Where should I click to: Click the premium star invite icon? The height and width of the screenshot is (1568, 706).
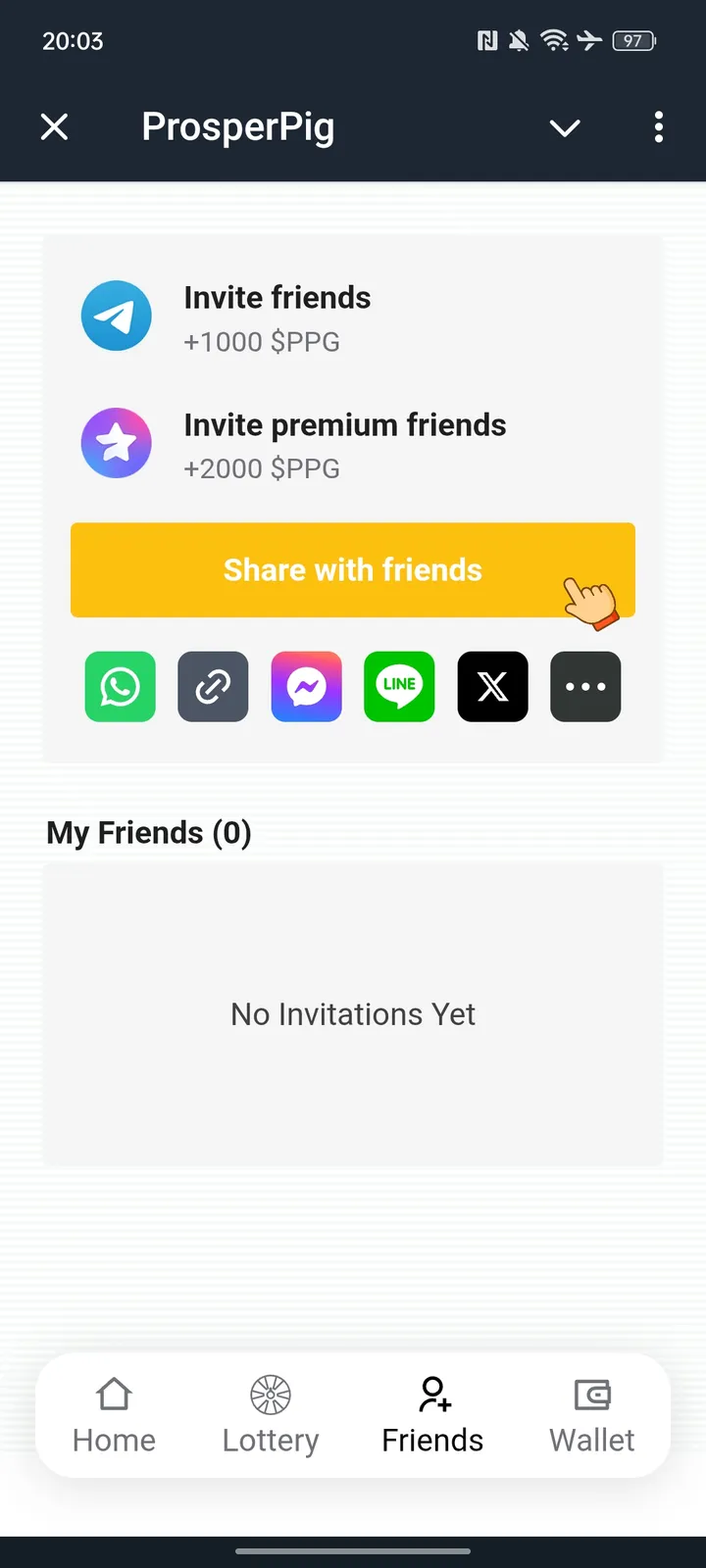[x=117, y=442]
